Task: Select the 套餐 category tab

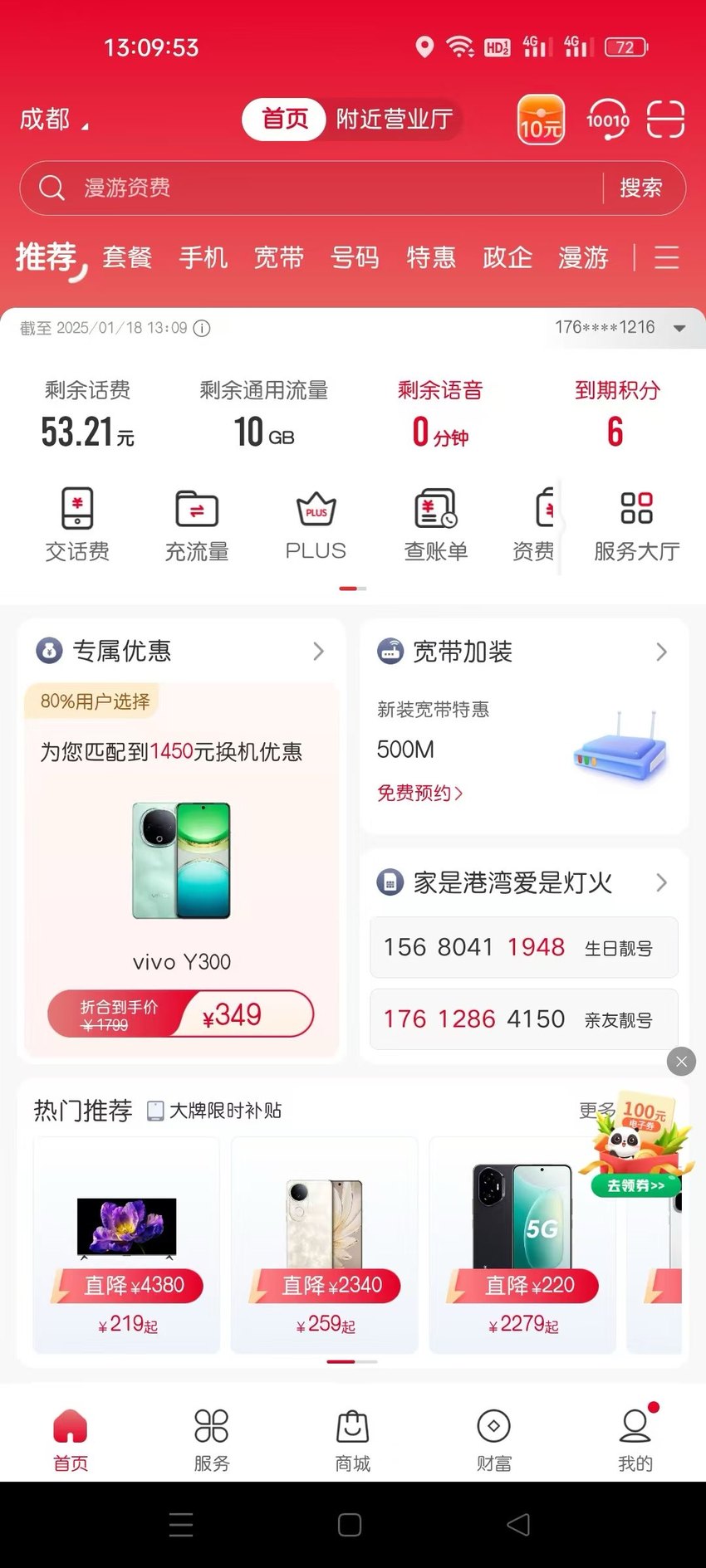Action: [127, 257]
